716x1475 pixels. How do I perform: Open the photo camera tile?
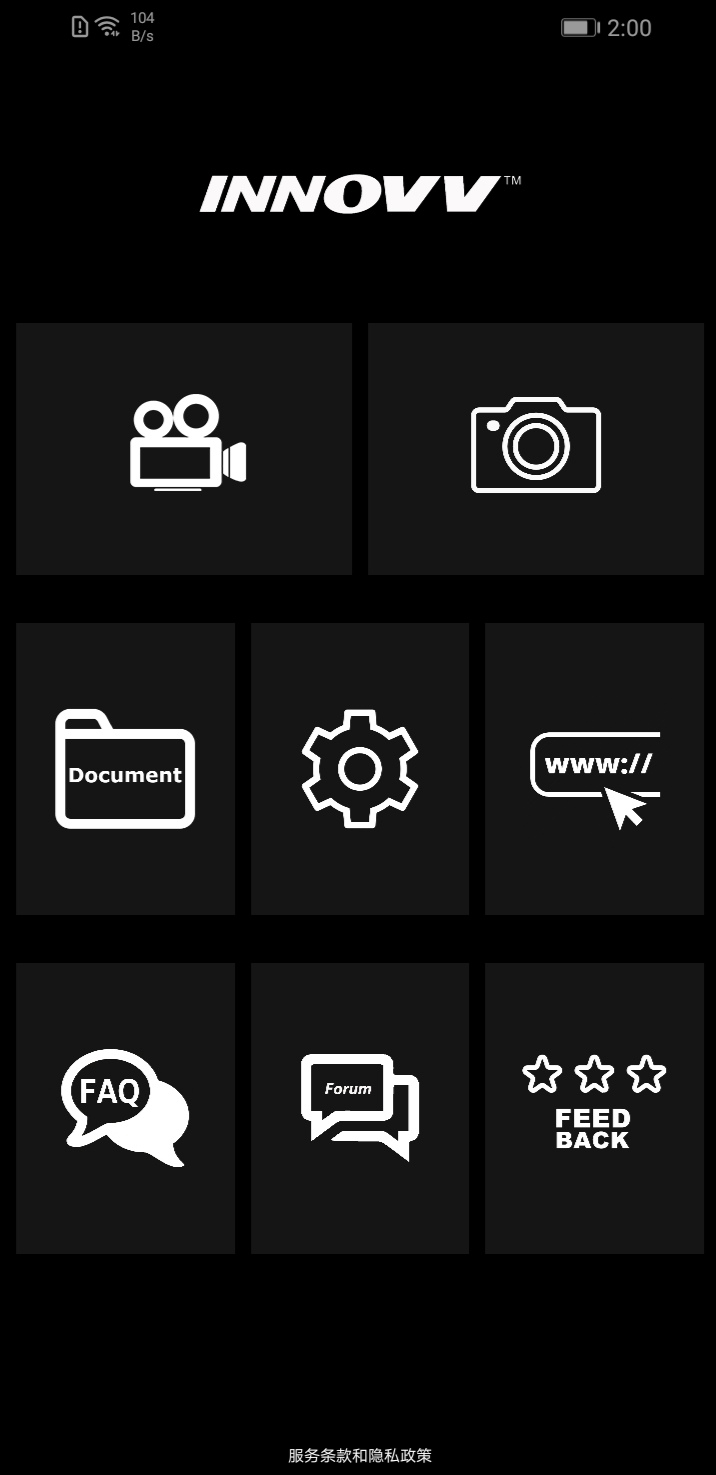point(536,448)
